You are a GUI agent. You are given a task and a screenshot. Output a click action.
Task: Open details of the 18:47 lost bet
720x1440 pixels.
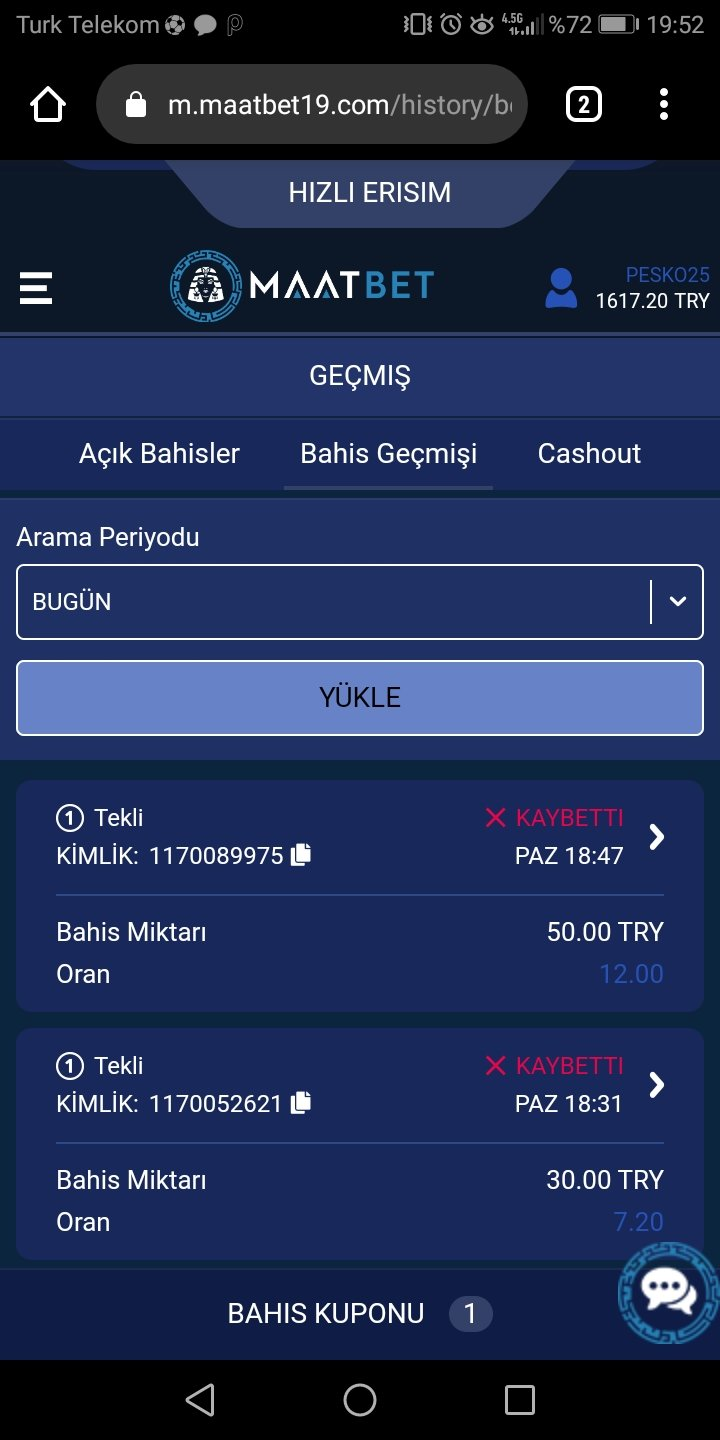[x=656, y=837]
